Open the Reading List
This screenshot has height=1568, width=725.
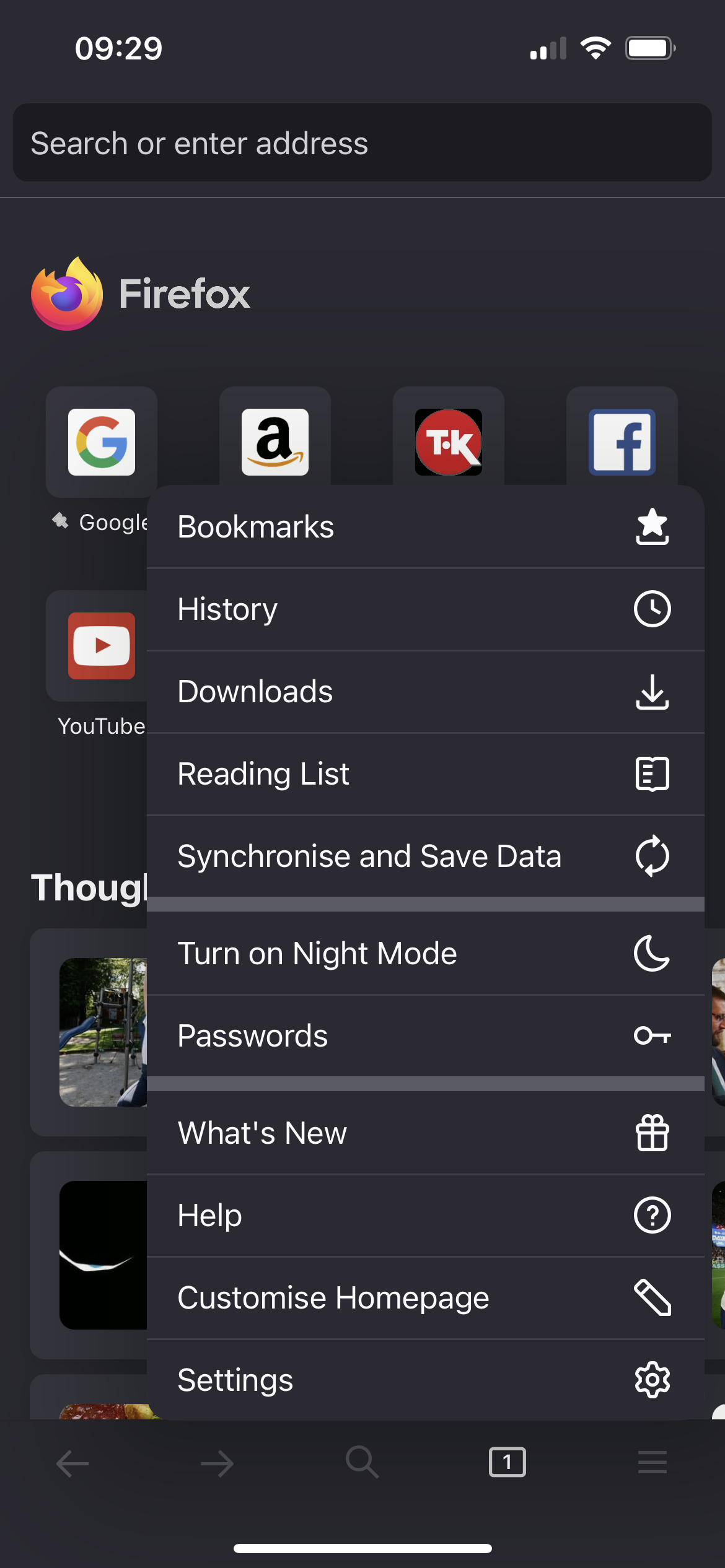coord(425,774)
